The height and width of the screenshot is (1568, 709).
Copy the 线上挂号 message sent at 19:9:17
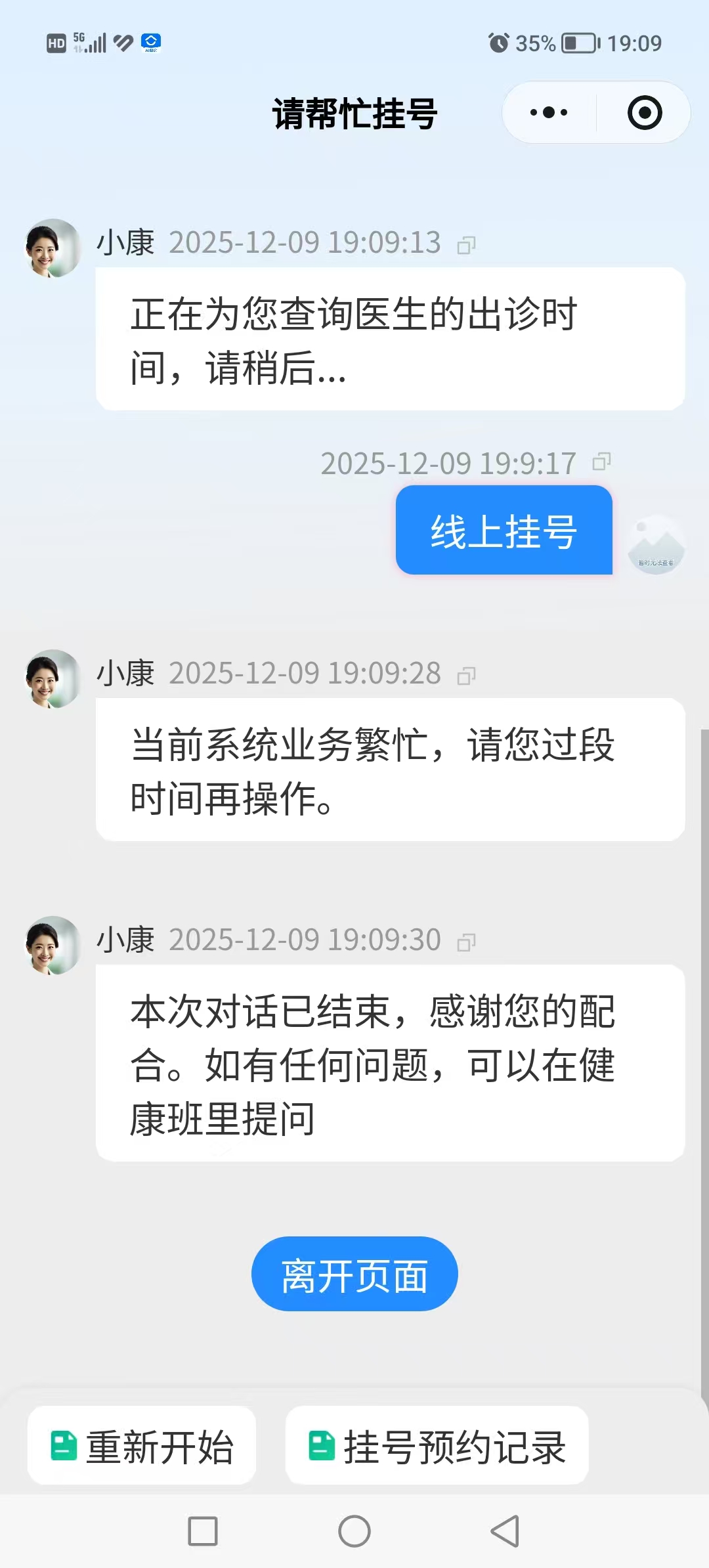[x=601, y=462]
